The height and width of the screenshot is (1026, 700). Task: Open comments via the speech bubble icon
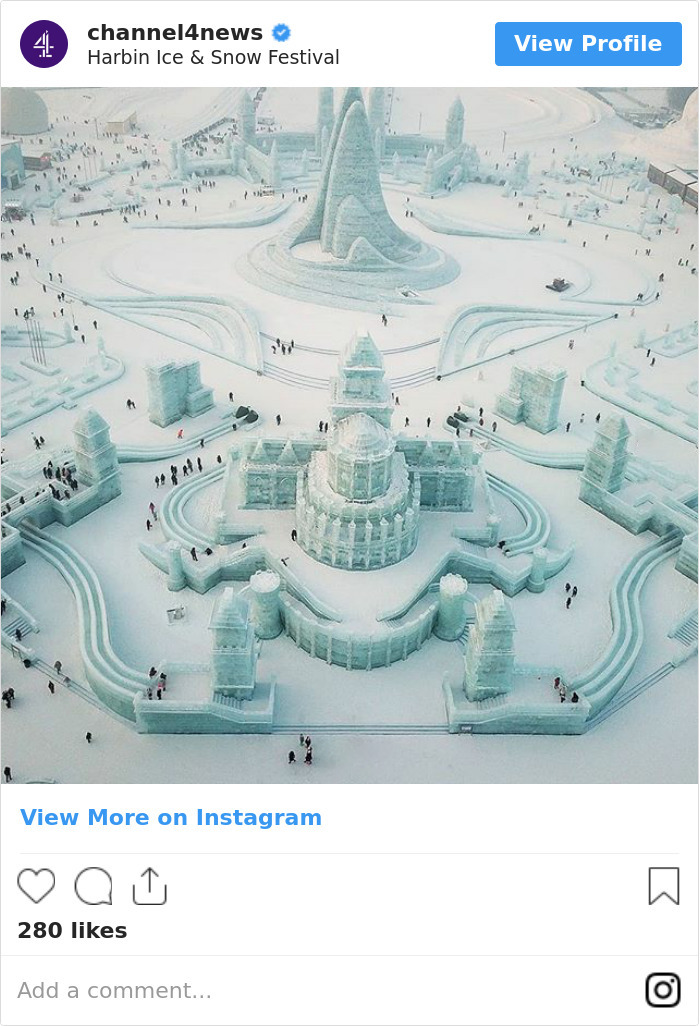[93, 886]
